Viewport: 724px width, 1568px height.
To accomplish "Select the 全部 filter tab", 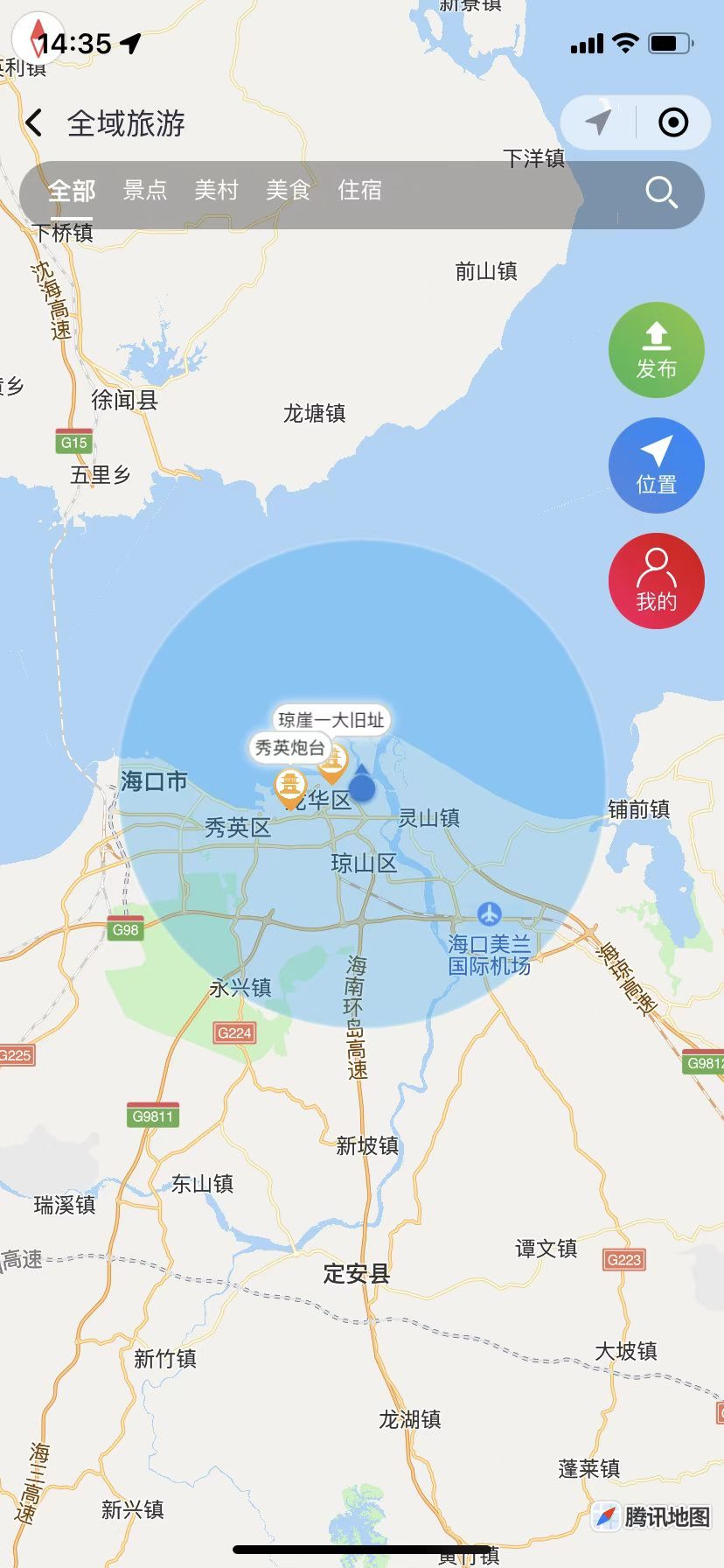I will coord(72,191).
